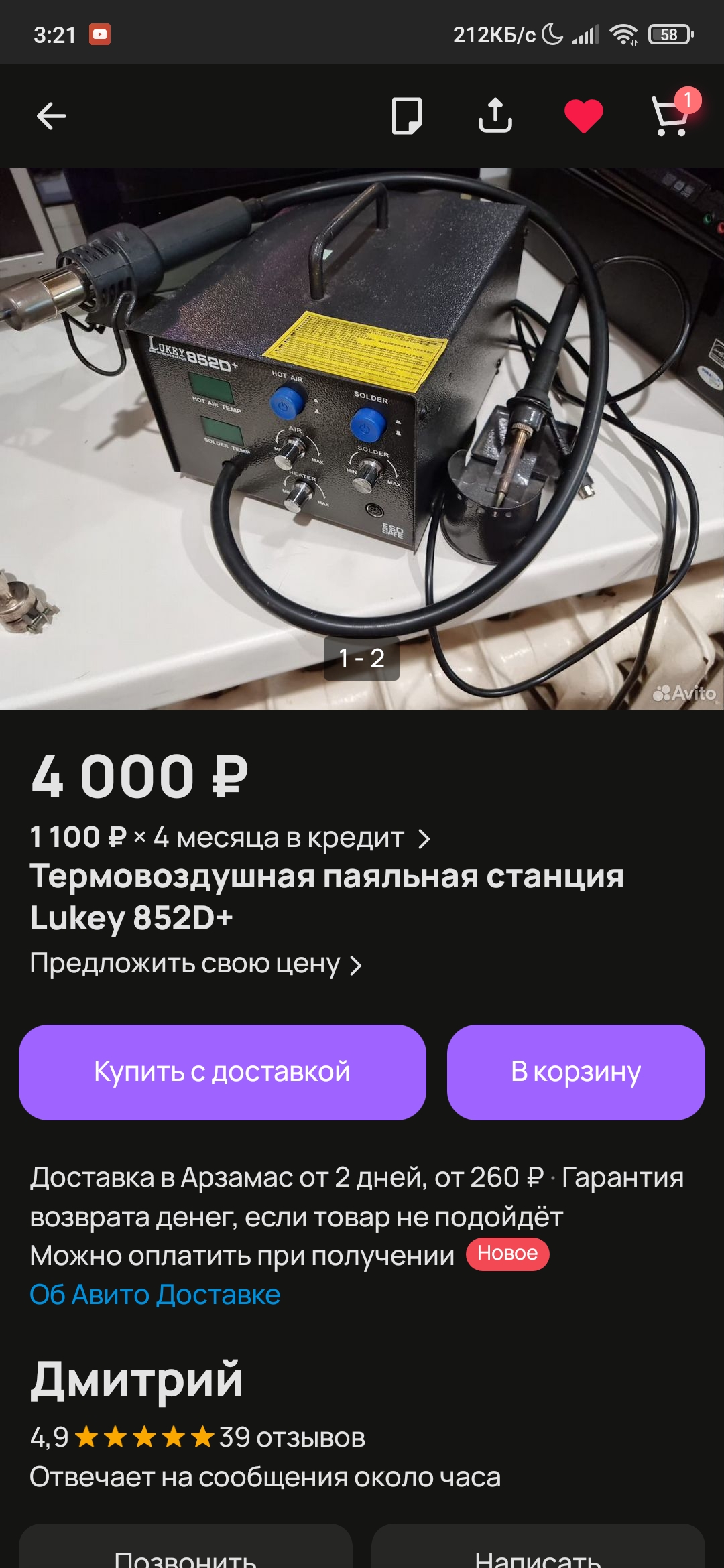
Task: Message the seller with Написать
Action: 538,1547
